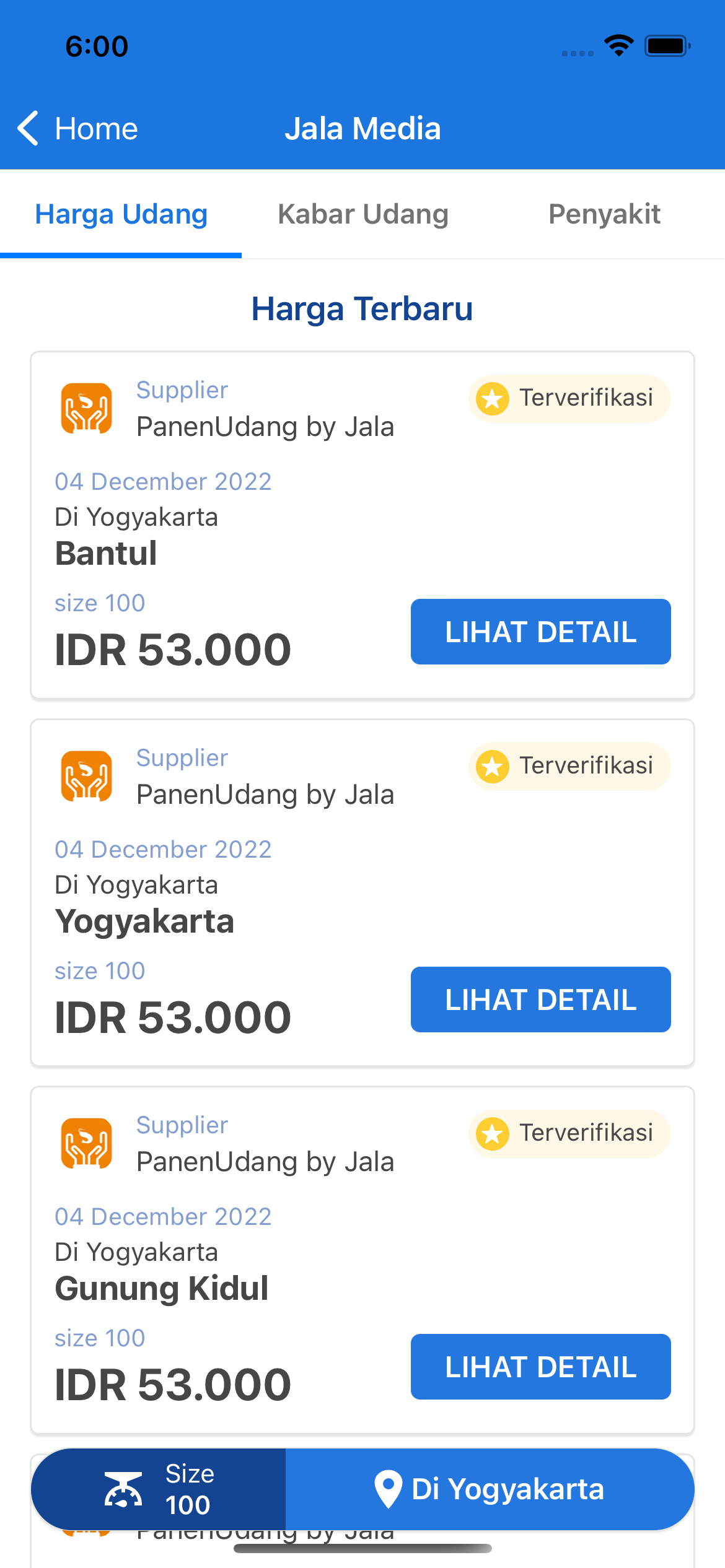Tap Lihat Detail on the Yogyakarta card
The width and height of the screenshot is (725, 1568).
coord(540,1000)
